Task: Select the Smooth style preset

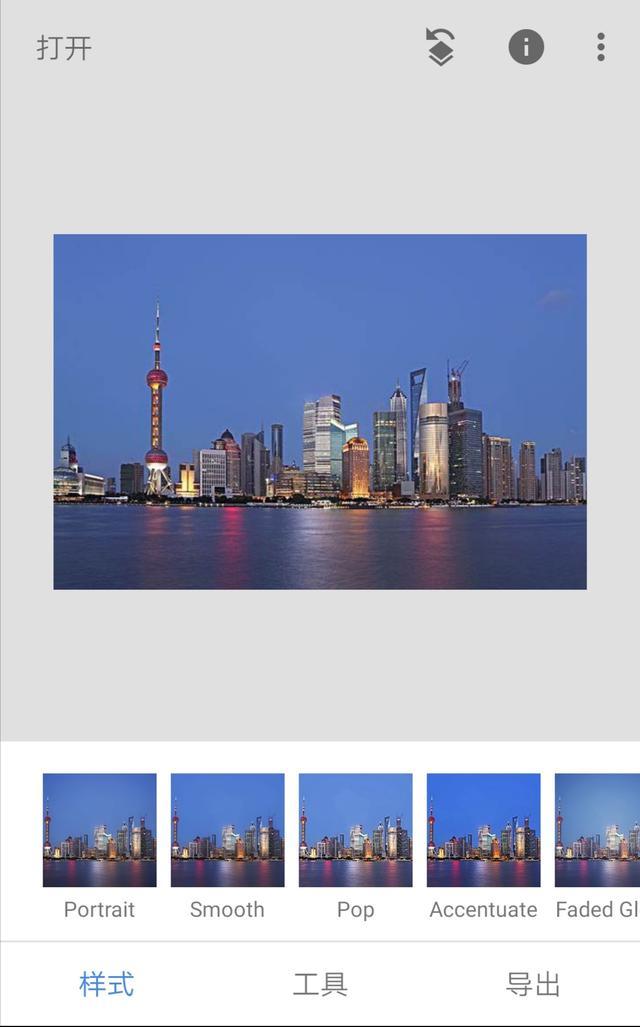Action: (227, 846)
